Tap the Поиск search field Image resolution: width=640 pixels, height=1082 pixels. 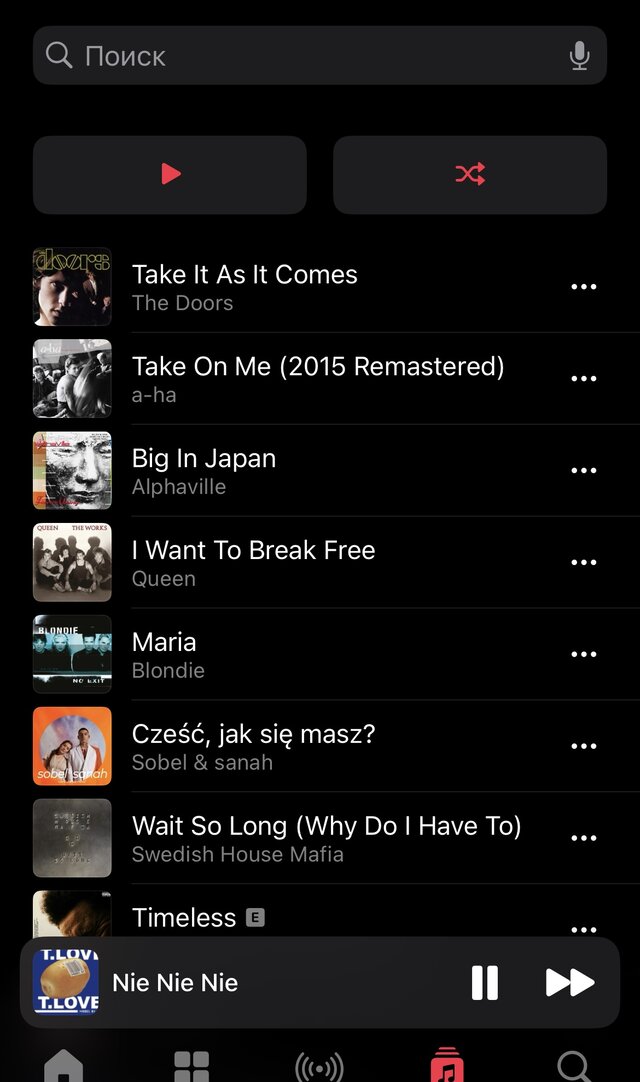tap(300, 56)
